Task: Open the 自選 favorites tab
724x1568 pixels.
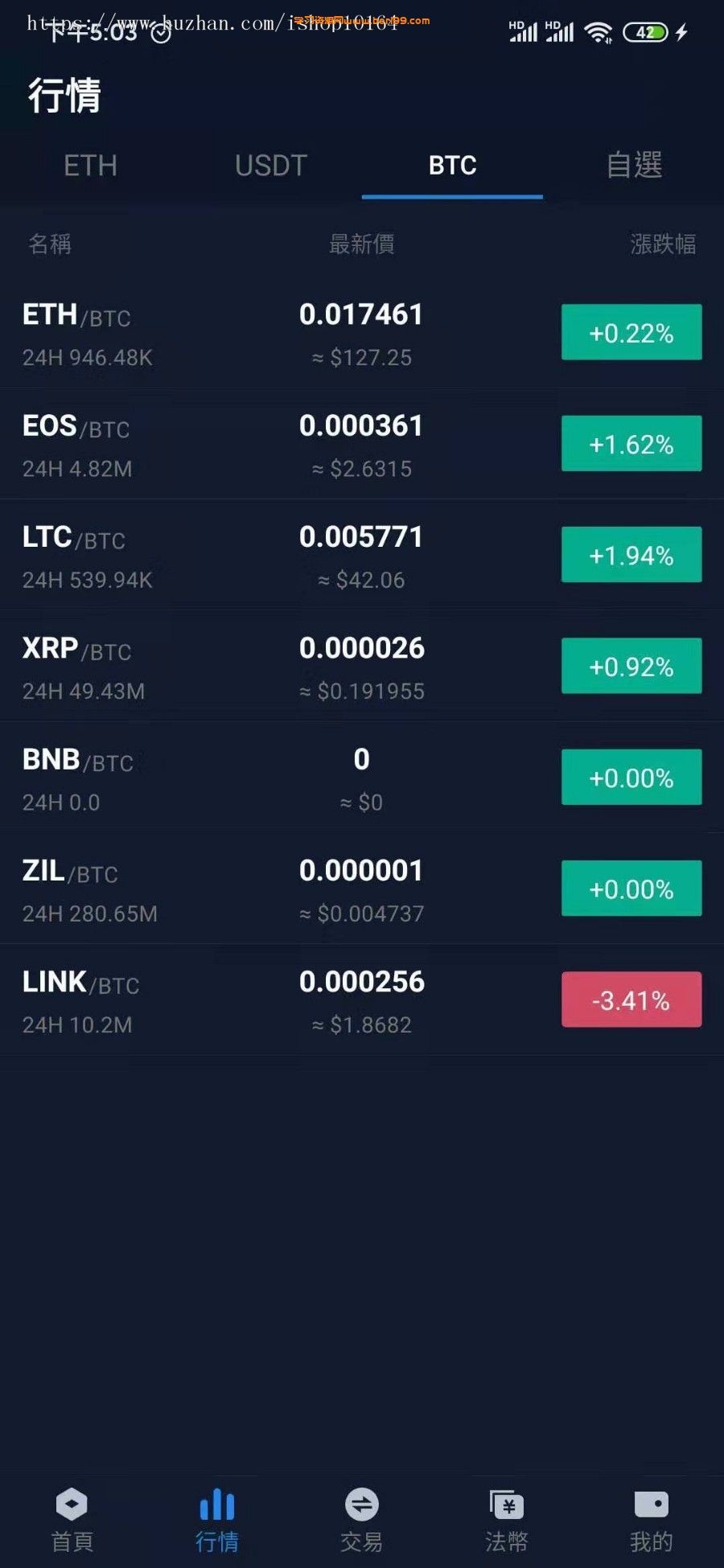Action: [x=634, y=166]
